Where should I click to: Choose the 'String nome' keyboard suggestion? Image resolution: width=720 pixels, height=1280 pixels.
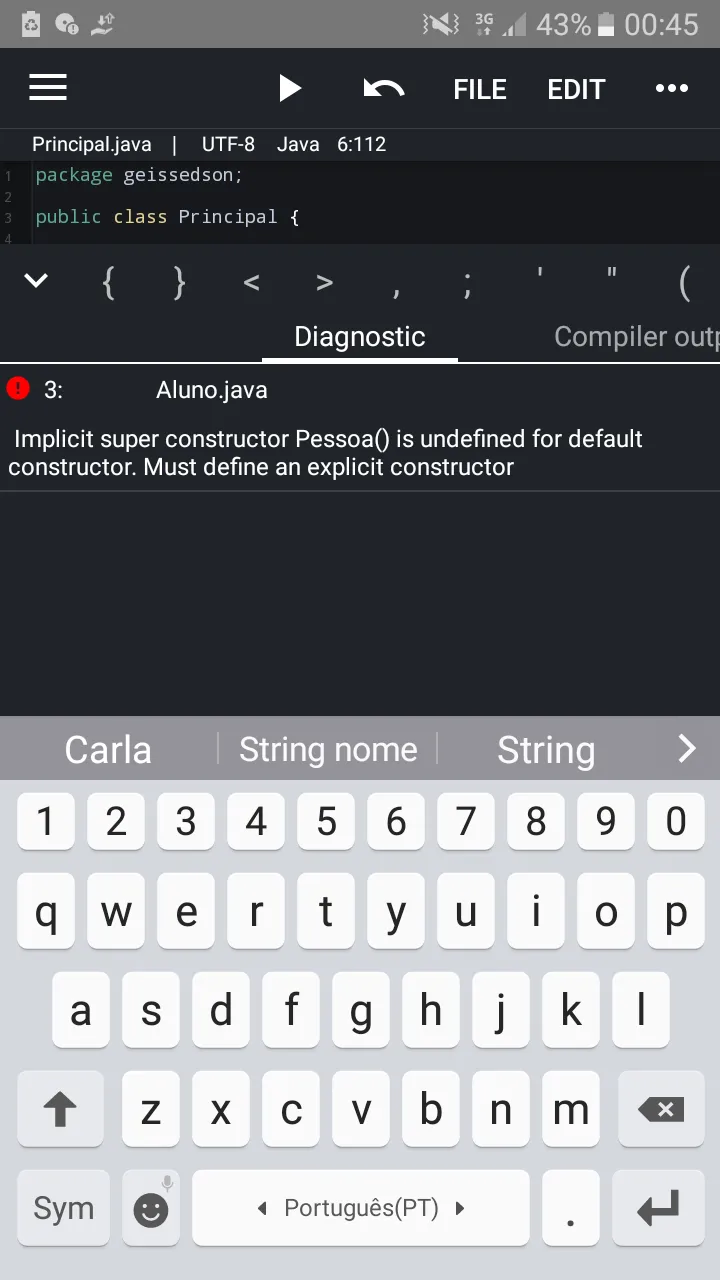328,749
